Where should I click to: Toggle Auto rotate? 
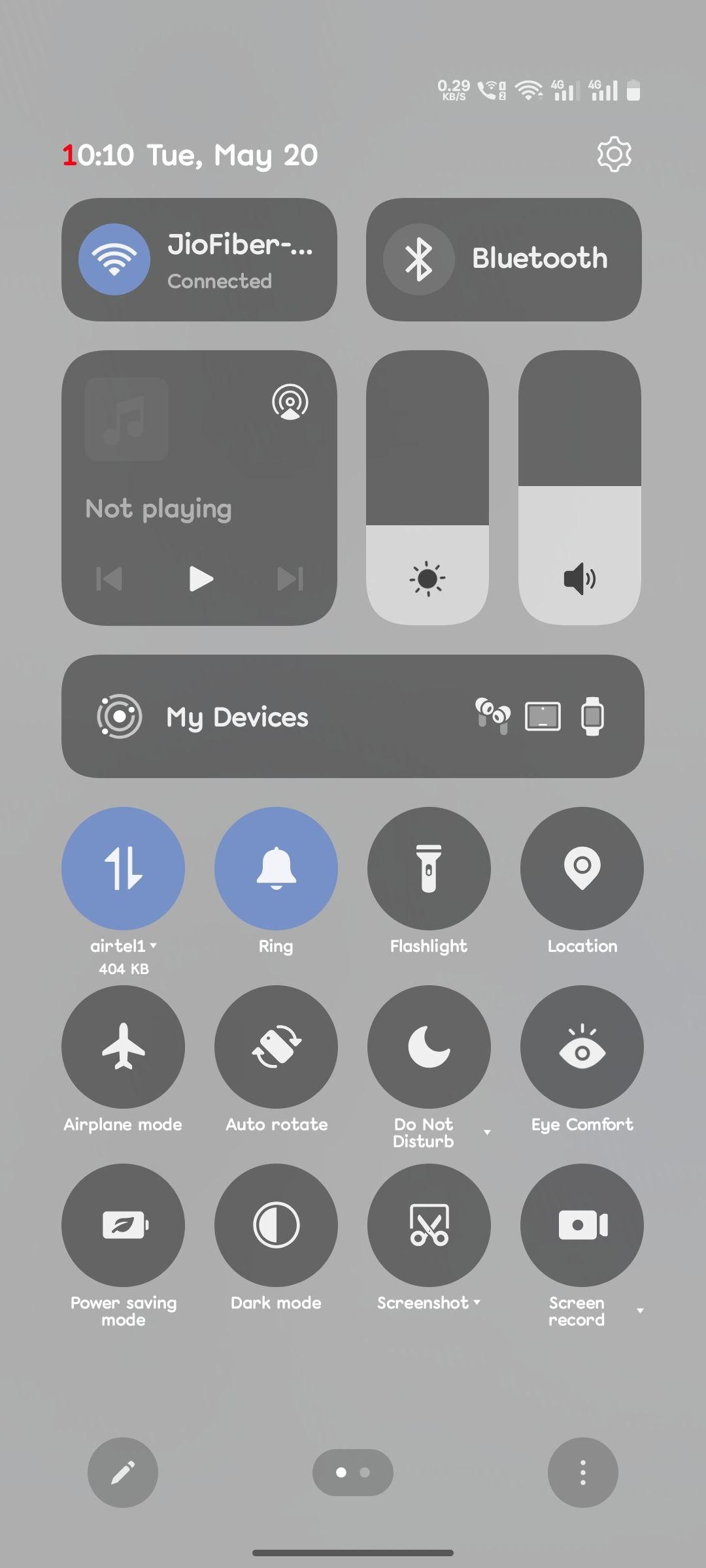click(x=276, y=1047)
